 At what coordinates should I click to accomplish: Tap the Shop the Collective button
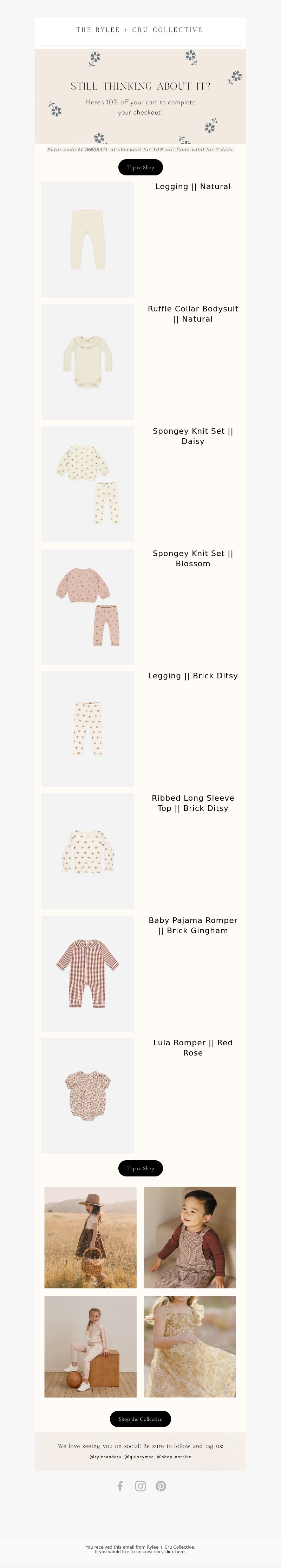tap(140, 1418)
